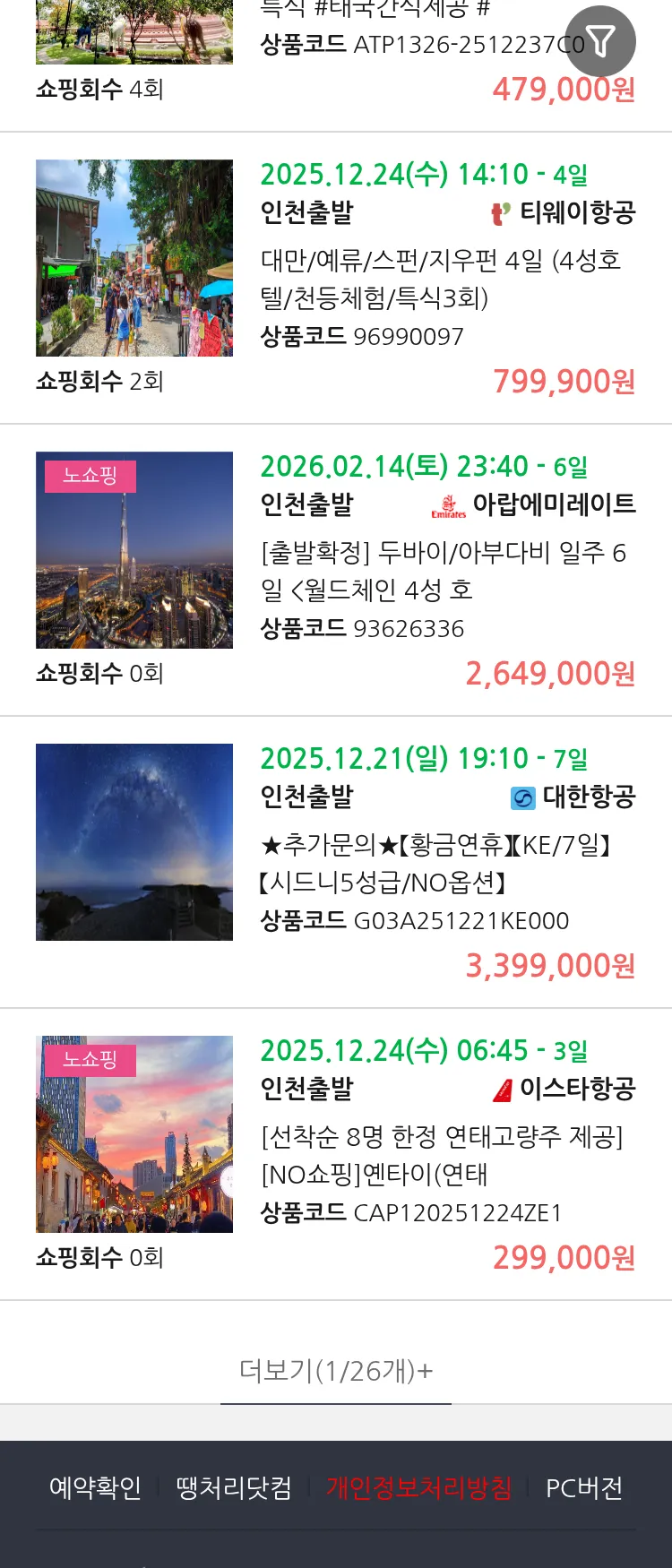Load more products with 더보기
Image resolution: width=672 pixels, height=1568 pixels.
(x=336, y=1370)
